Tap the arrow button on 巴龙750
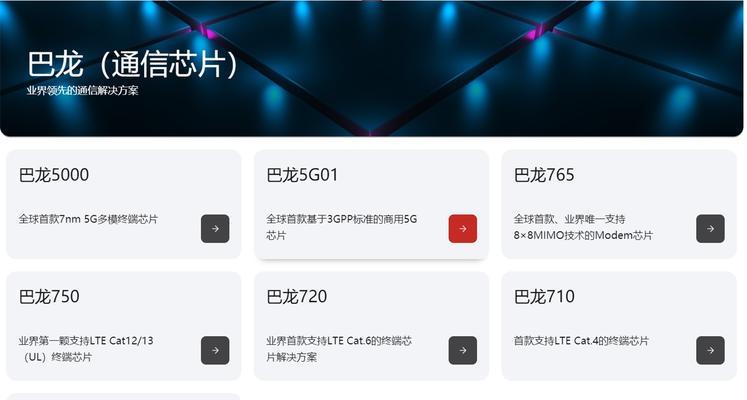This screenshot has height=400, width=747. [215, 350]
